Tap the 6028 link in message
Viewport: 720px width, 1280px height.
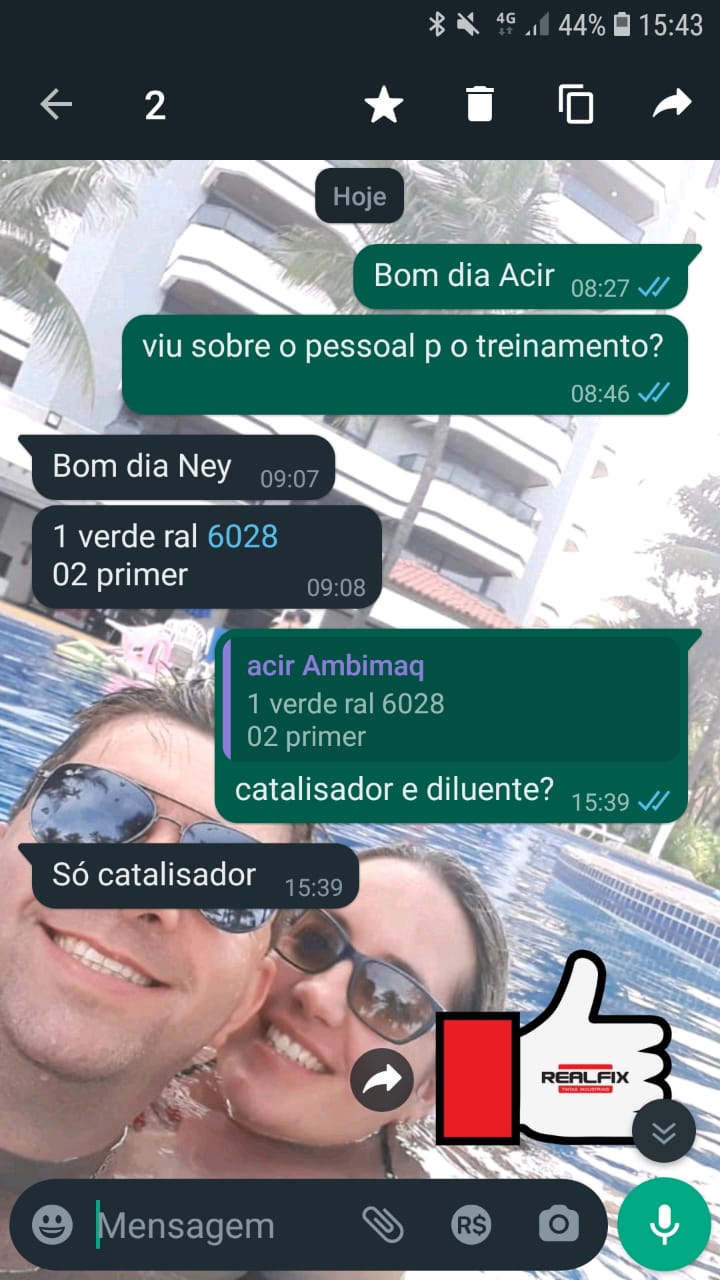242,537
